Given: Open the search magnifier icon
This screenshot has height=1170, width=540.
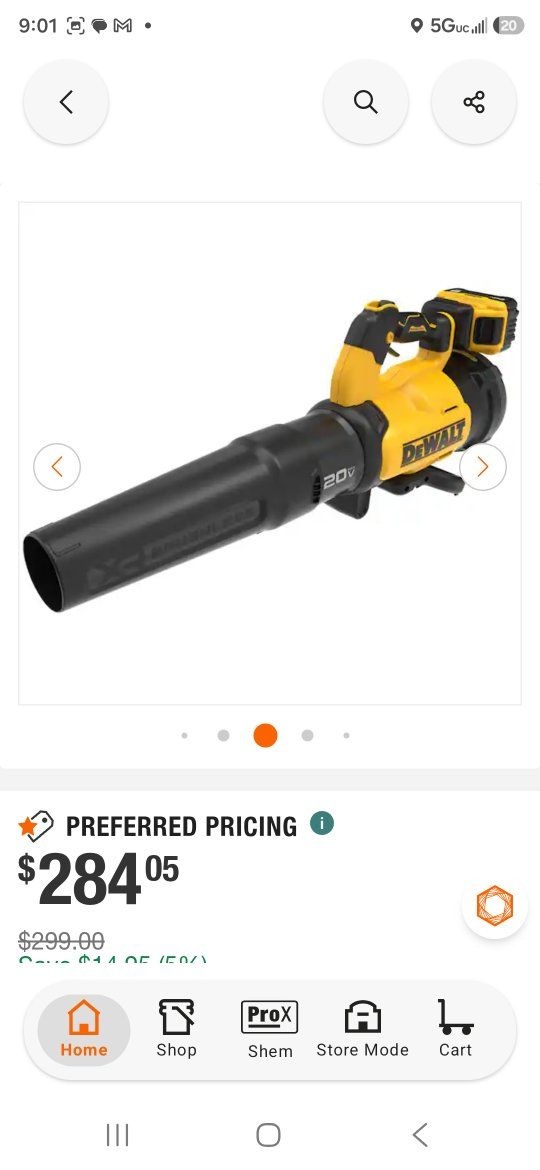Looking at the screenshot, I should [x=365, y=102].
